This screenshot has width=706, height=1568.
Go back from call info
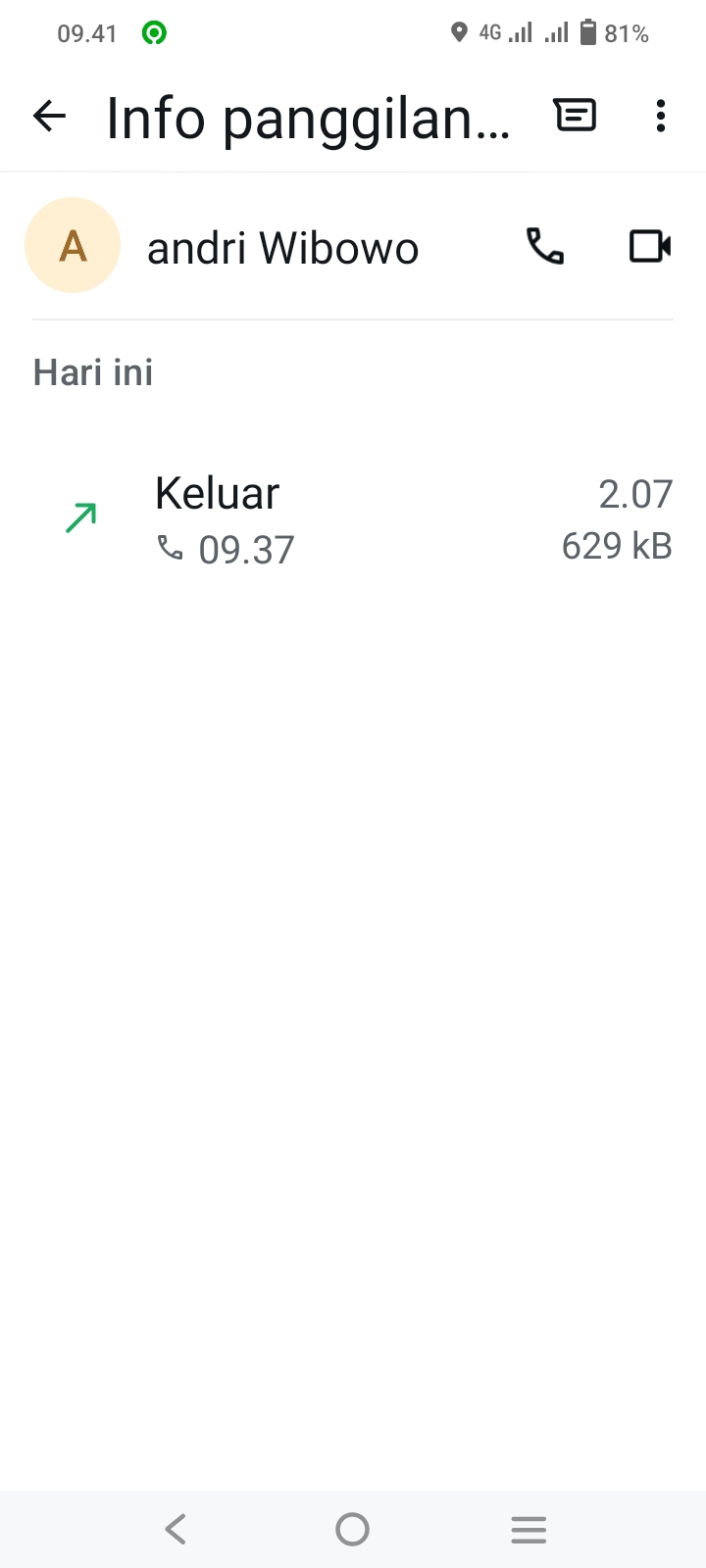coord(49,117)
